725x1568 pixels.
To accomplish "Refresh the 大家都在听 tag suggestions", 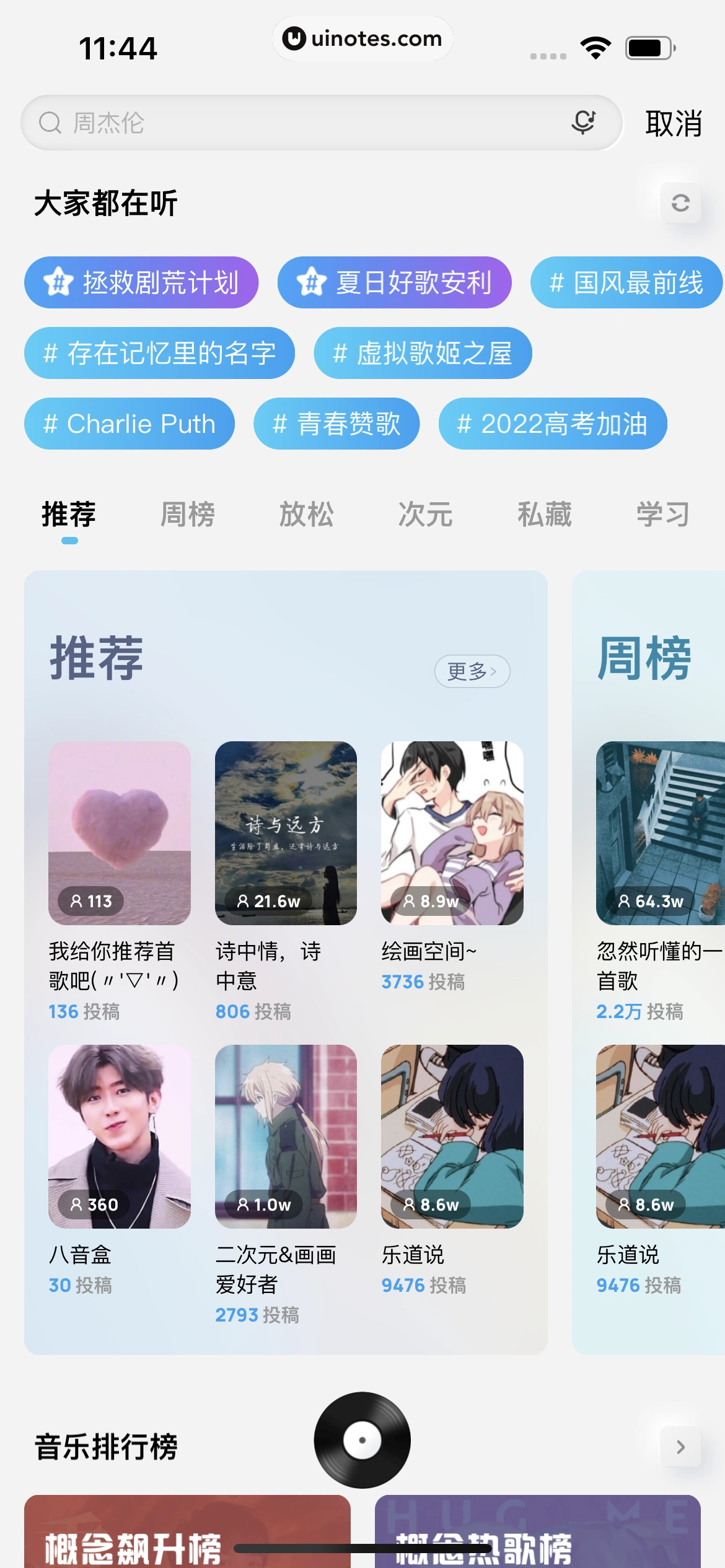I will tap(680, 203).
